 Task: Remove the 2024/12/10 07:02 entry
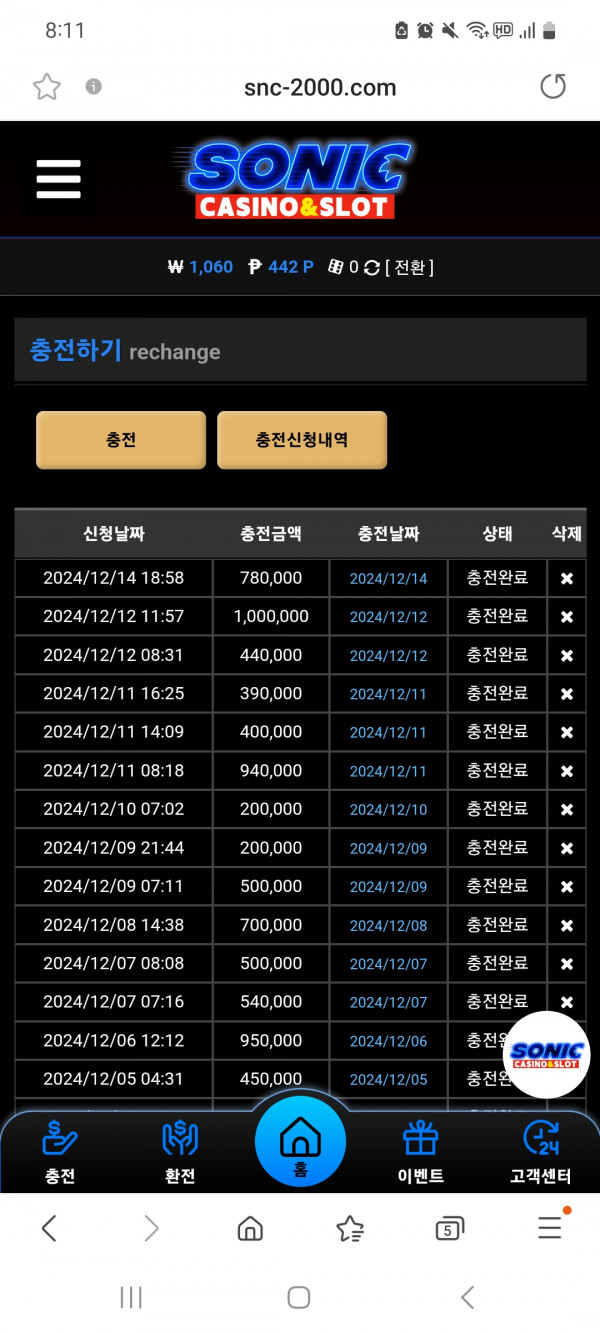coord(567,810)
